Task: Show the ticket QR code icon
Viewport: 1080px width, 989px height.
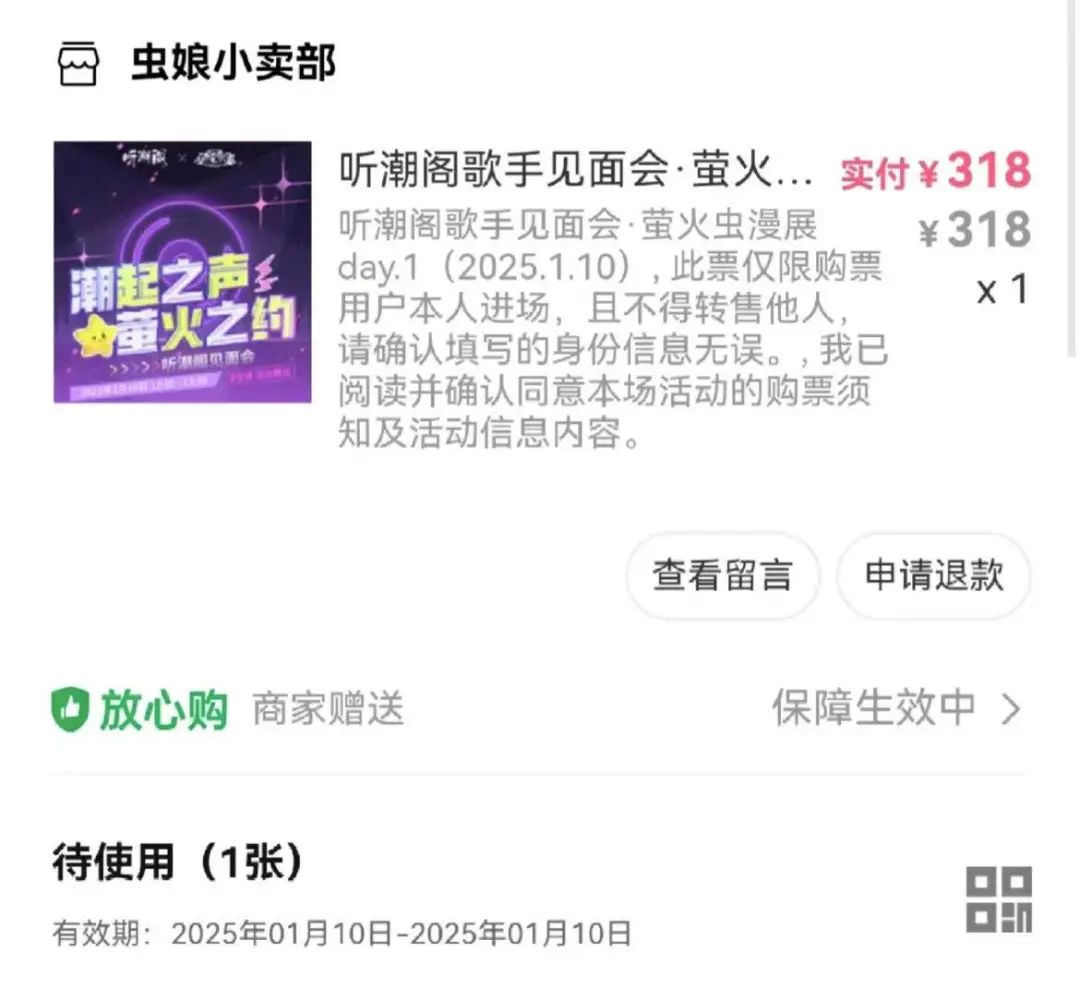Action: pos(998,900)
